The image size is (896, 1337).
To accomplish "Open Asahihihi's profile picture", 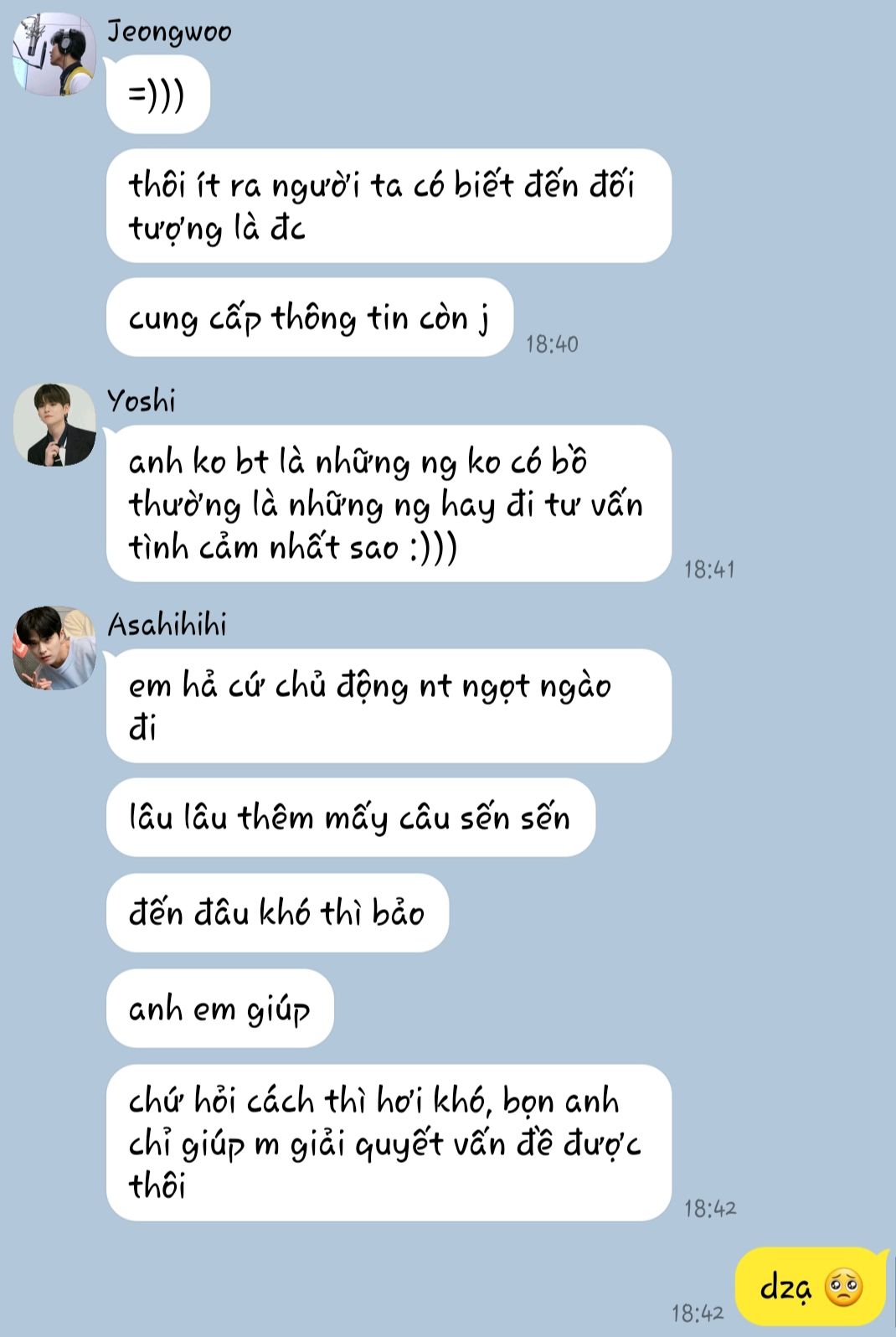I will pos(54,648).
